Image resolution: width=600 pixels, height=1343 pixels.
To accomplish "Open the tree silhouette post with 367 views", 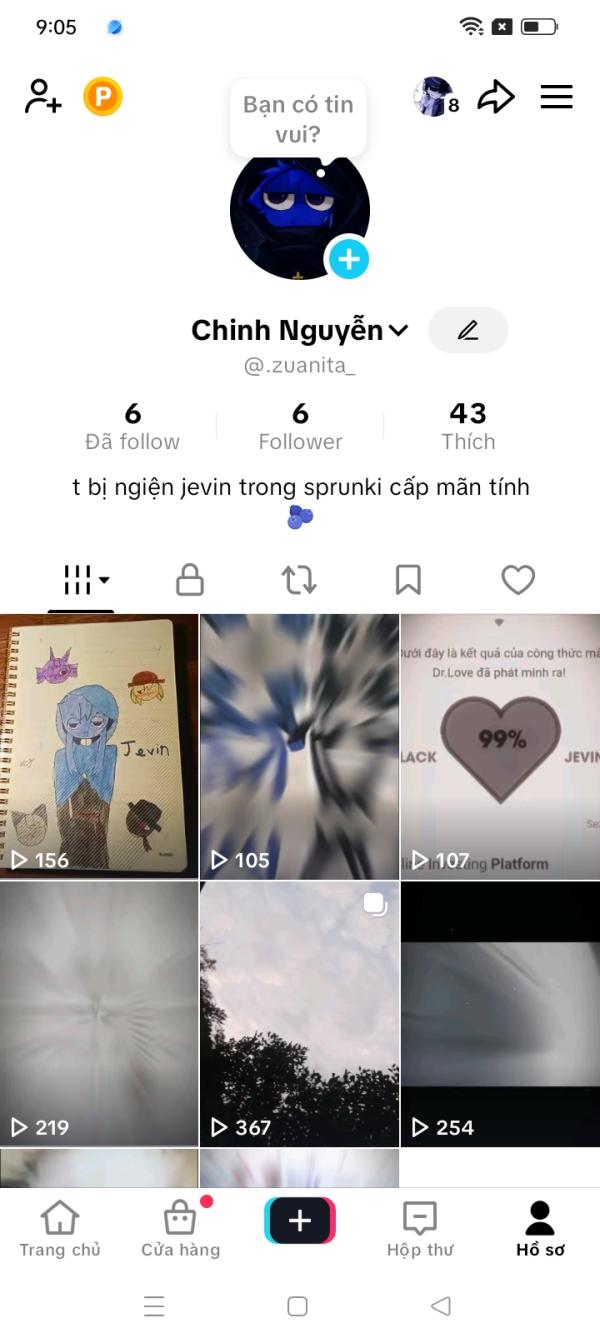I will click(x=299, y=1012).
